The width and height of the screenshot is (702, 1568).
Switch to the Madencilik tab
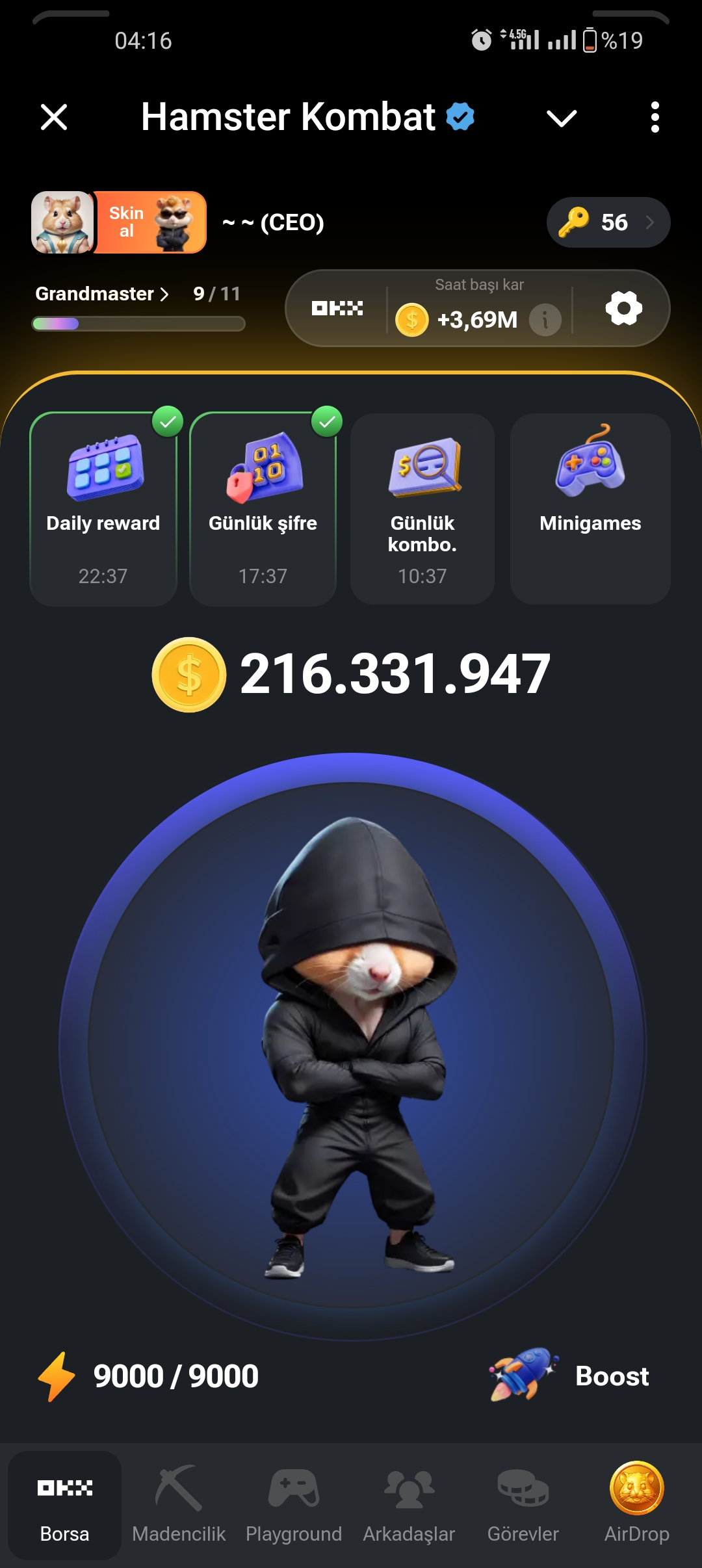[x=179, y=1504]
